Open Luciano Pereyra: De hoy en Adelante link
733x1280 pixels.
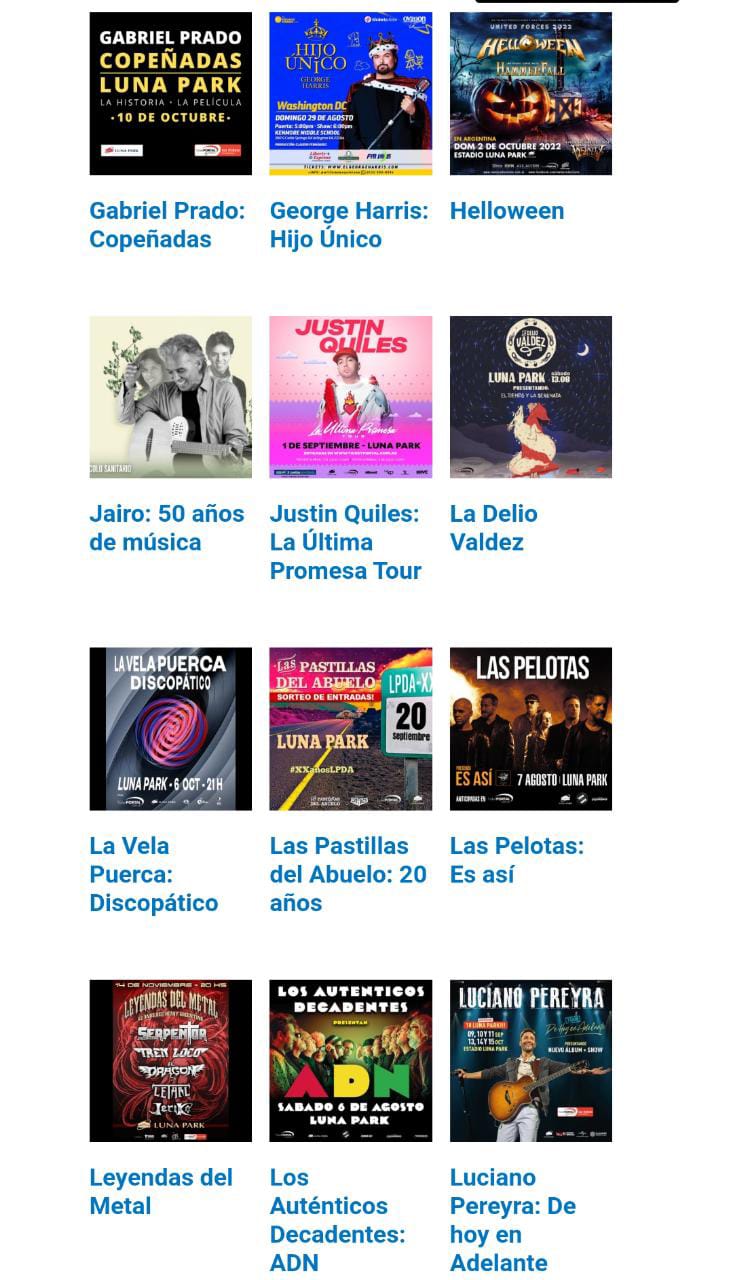tap(512, 1219)
